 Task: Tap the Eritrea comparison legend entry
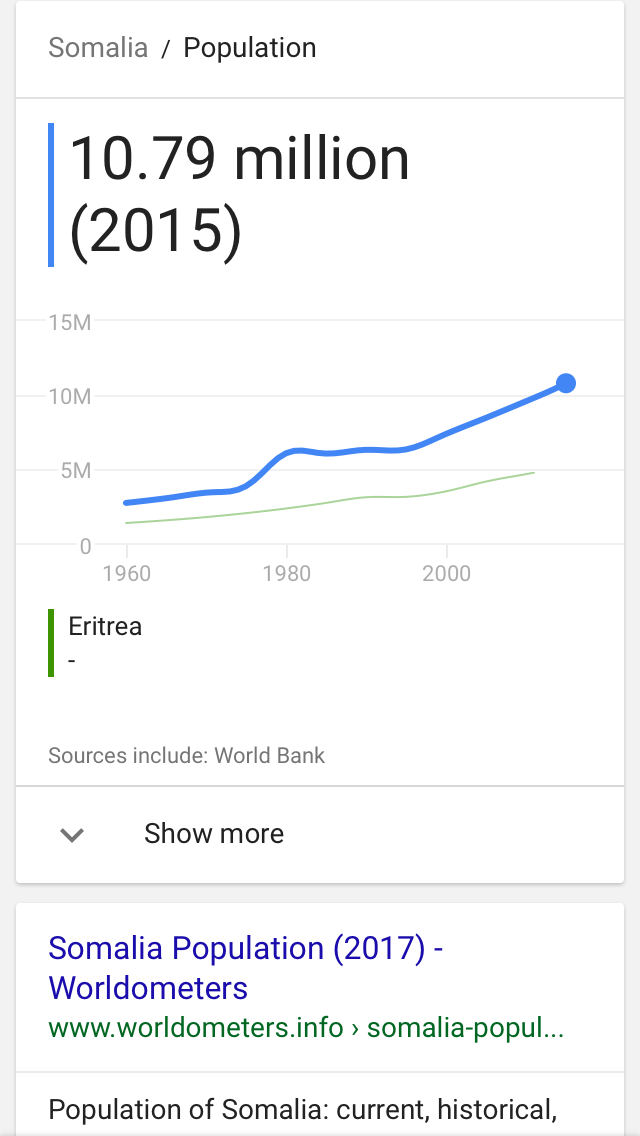[104, 628]
